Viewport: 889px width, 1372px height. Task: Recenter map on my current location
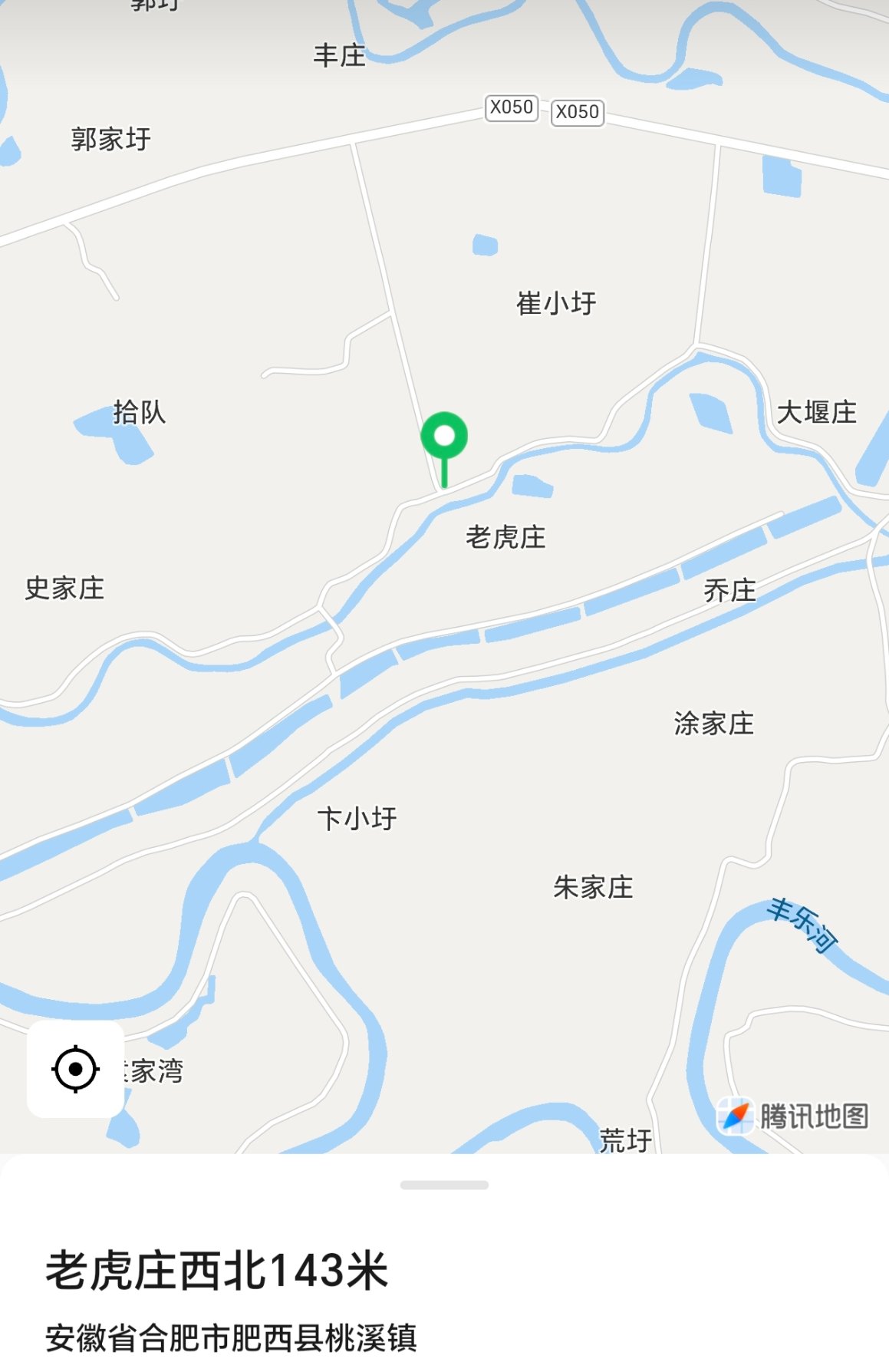[75, 1068]
